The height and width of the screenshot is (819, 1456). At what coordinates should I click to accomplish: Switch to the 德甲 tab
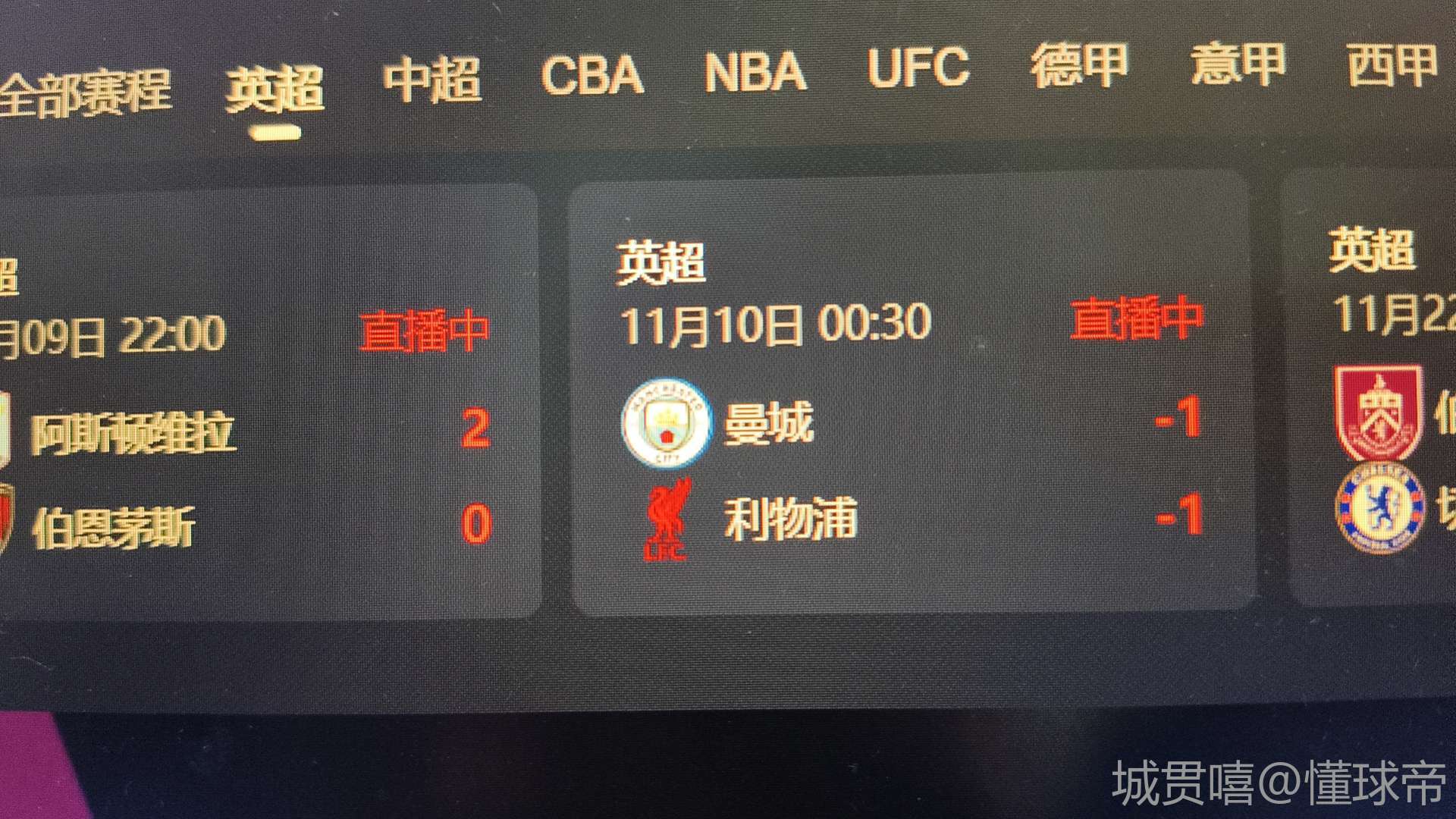1078,66
